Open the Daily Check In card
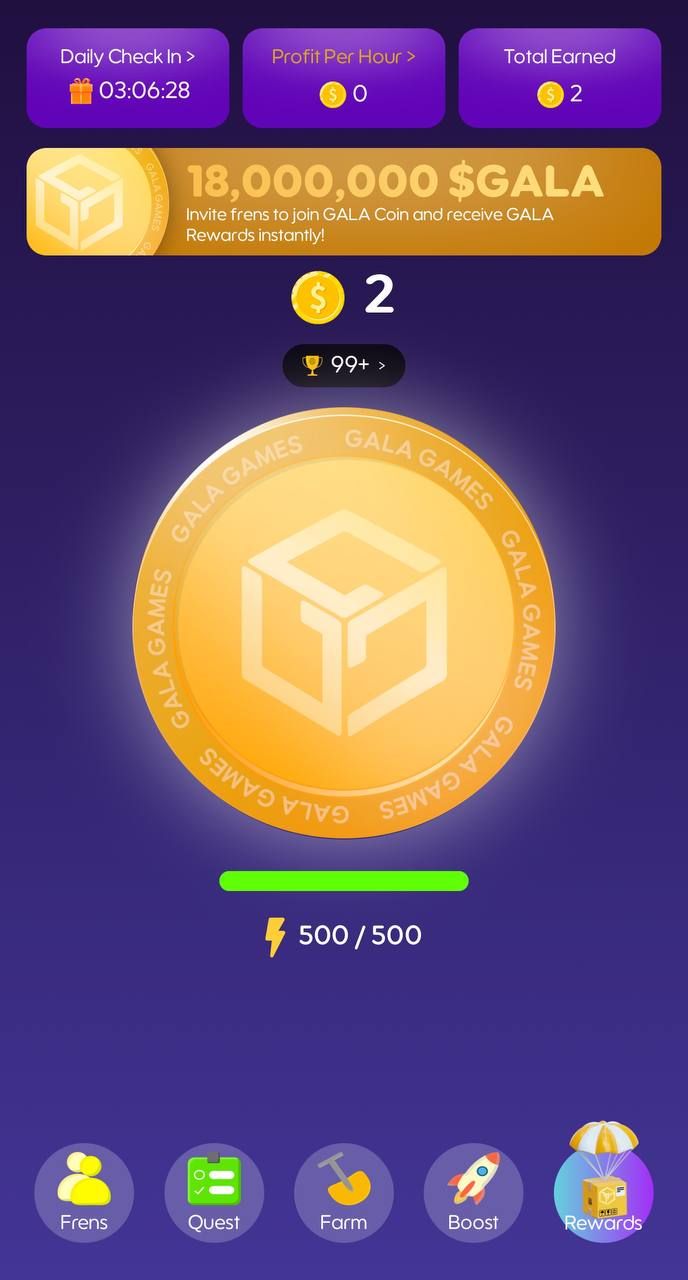This screenshot has height=1280, width=688. [127, 77]
